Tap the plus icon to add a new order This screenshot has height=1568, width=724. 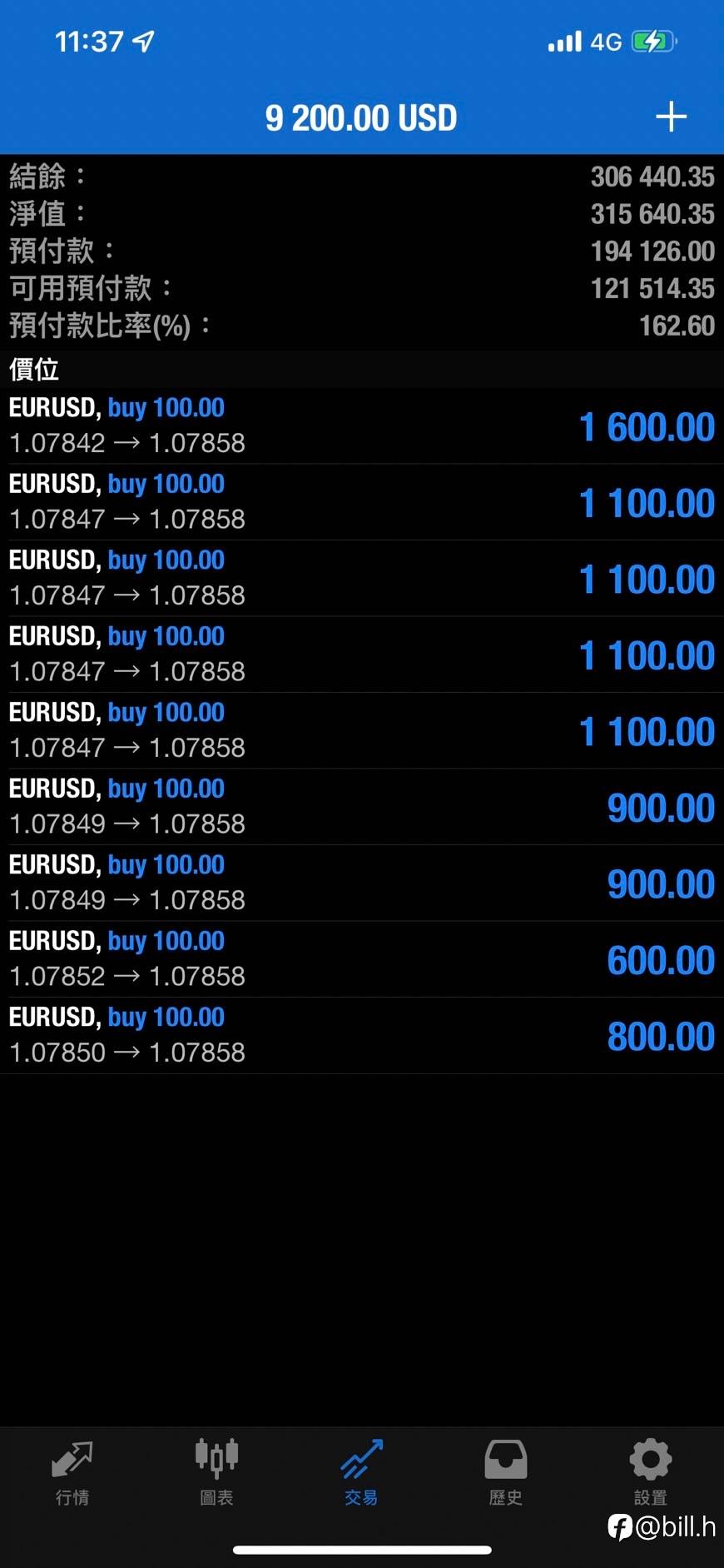pos(671,117)
